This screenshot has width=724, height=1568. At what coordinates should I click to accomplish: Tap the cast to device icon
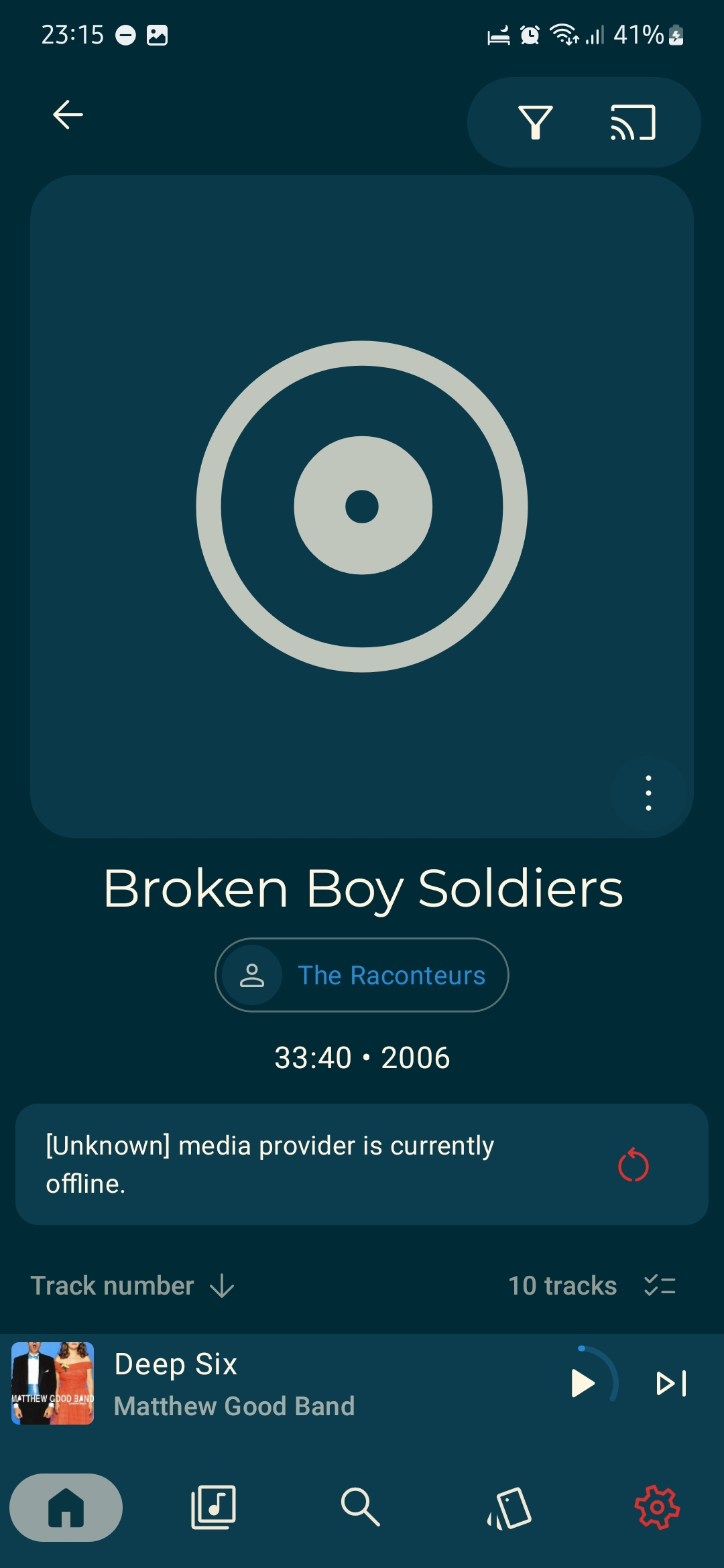pos(633,123)
